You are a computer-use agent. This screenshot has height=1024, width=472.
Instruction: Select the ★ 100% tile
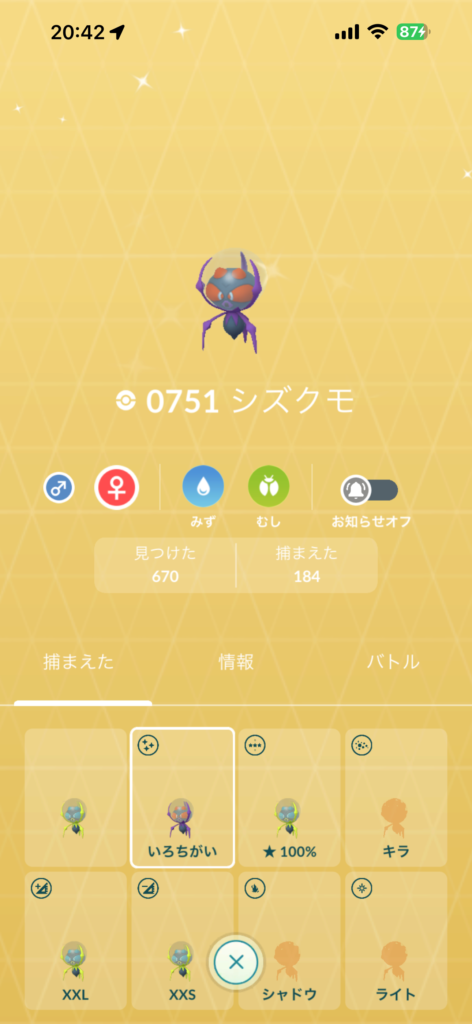coord(289,797)
